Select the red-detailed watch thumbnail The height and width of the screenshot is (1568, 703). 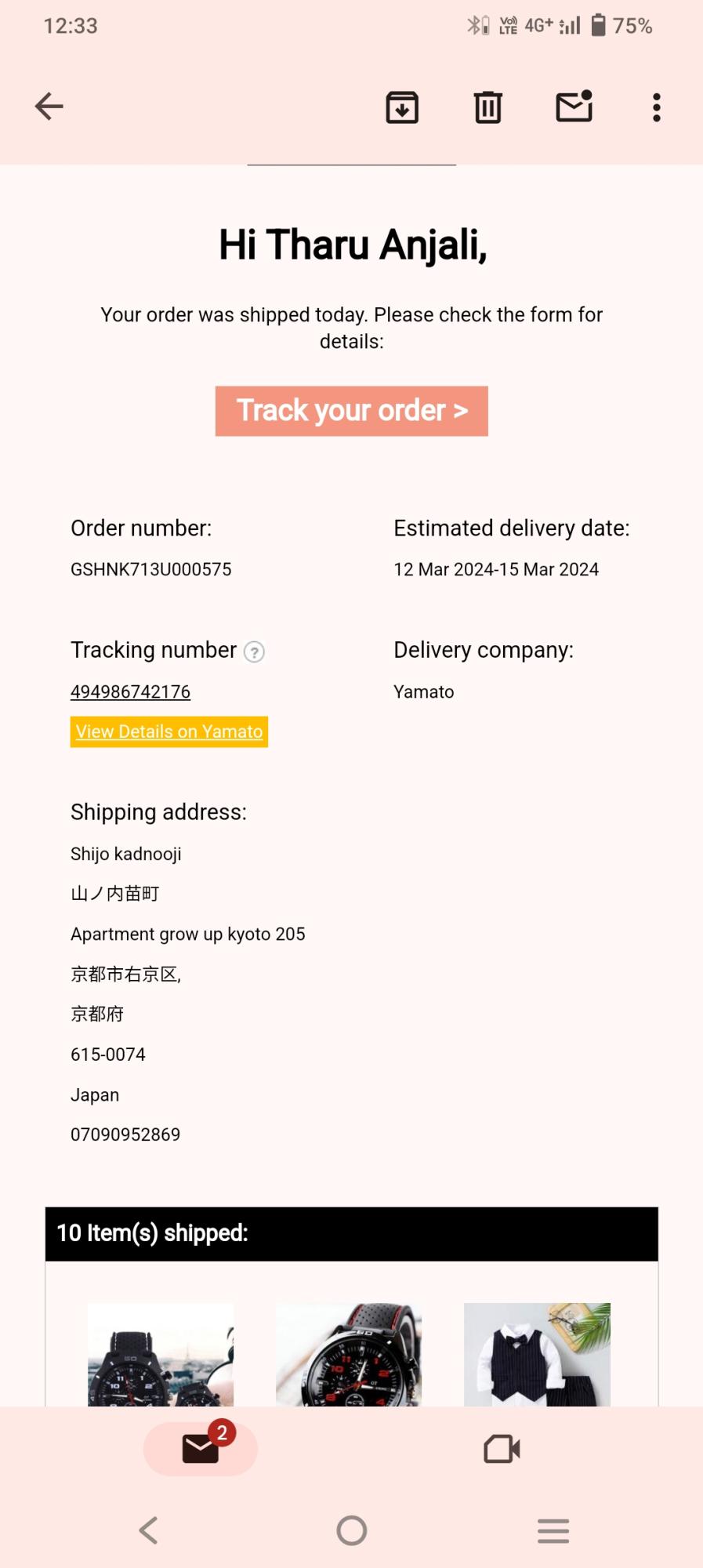coord(350,1356)
